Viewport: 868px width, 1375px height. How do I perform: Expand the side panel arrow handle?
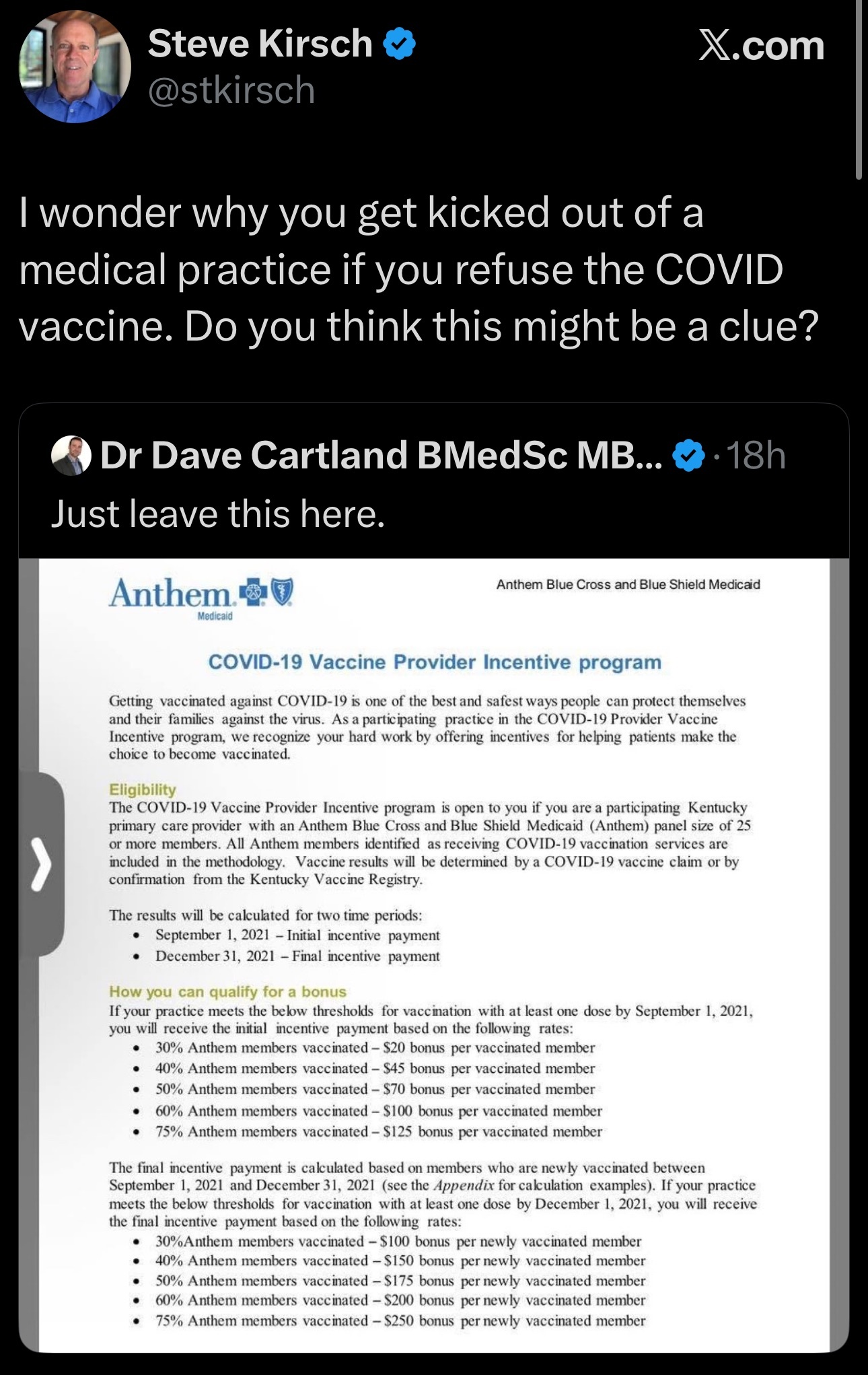click(42, 863)
